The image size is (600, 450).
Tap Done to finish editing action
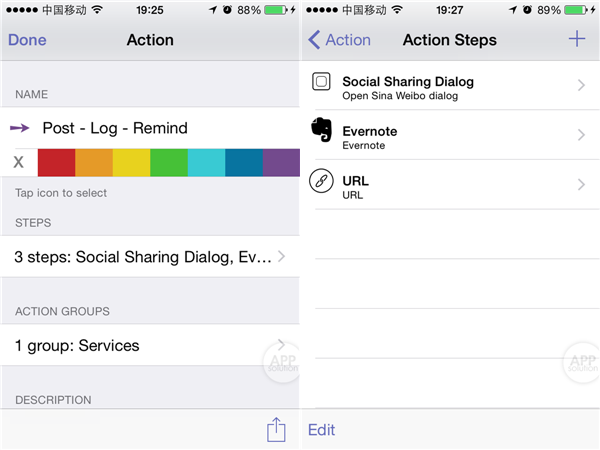27,41
